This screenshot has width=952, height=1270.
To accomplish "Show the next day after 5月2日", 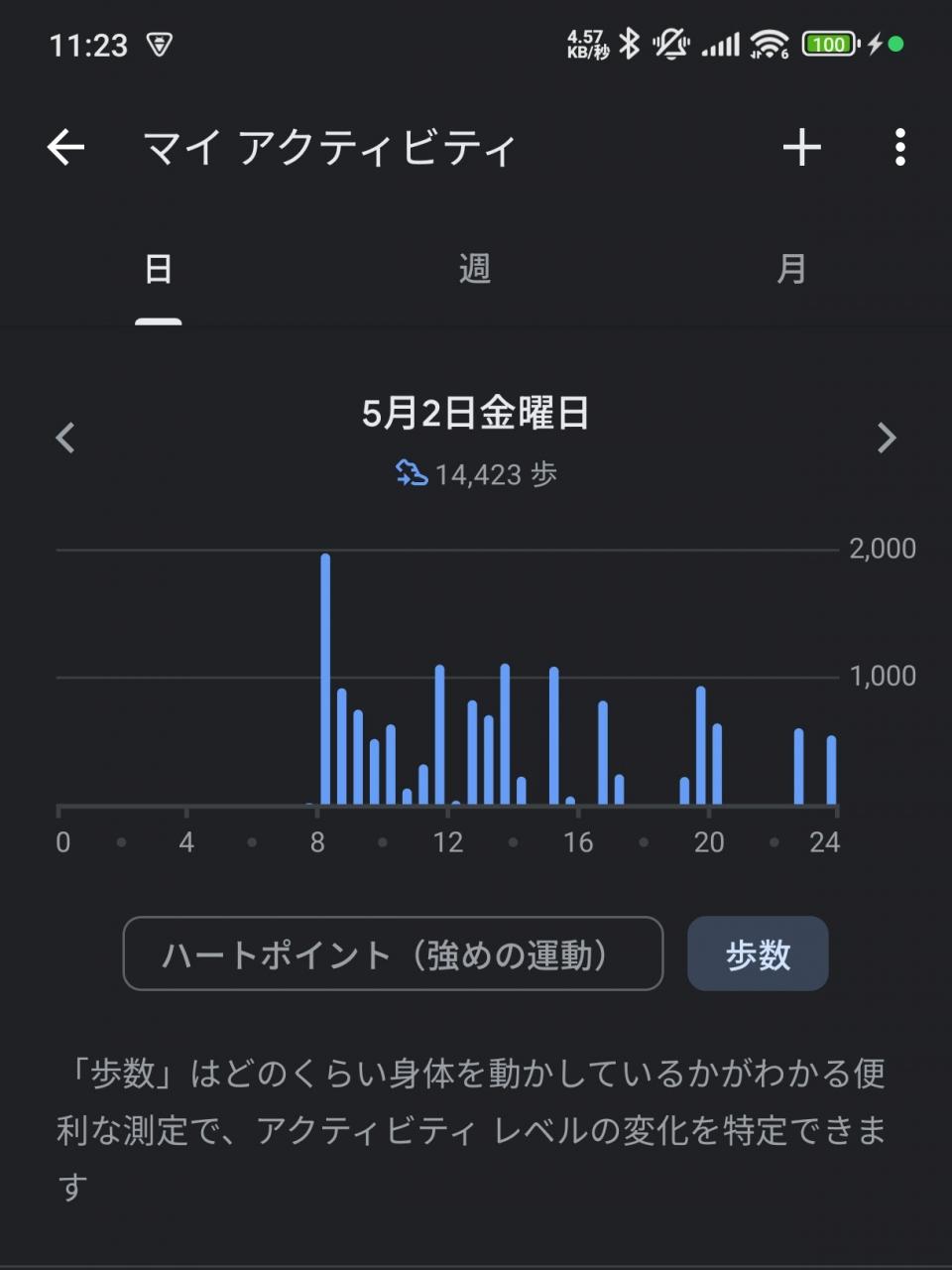I will click(887, 438).
